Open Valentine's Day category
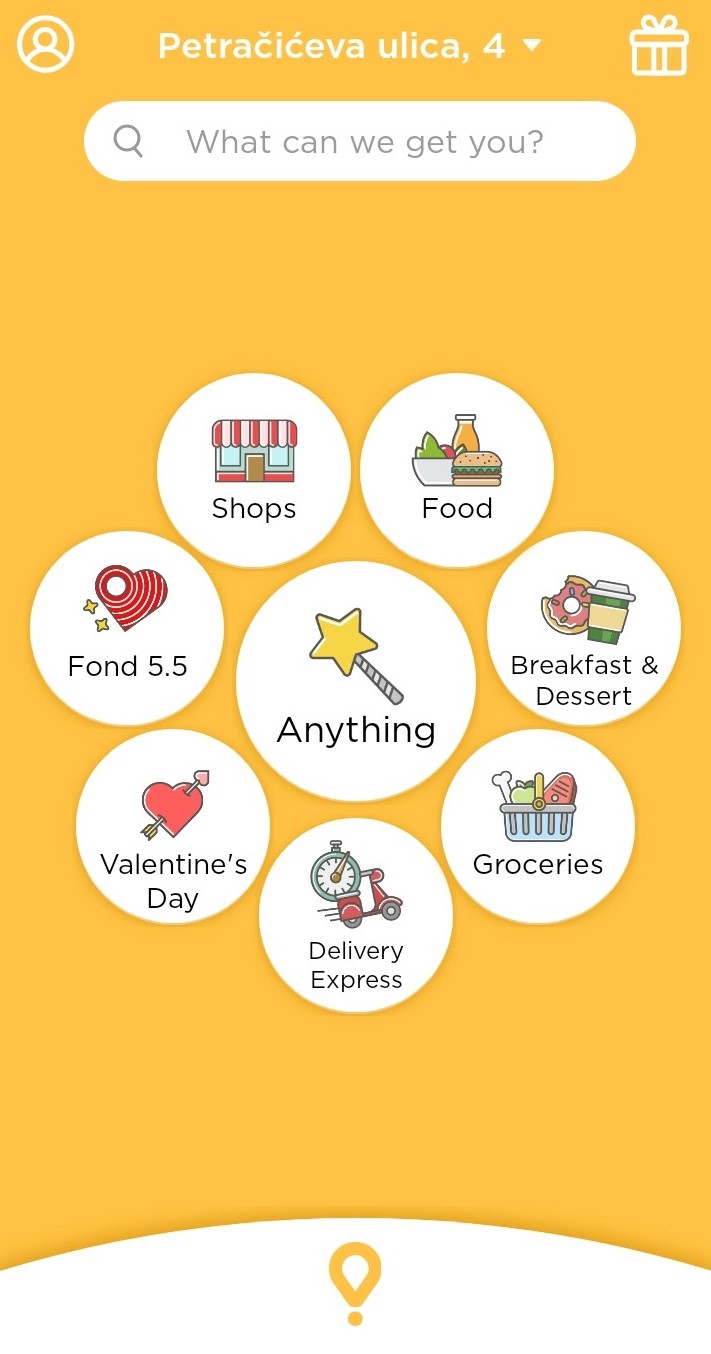 pos(173,826)
